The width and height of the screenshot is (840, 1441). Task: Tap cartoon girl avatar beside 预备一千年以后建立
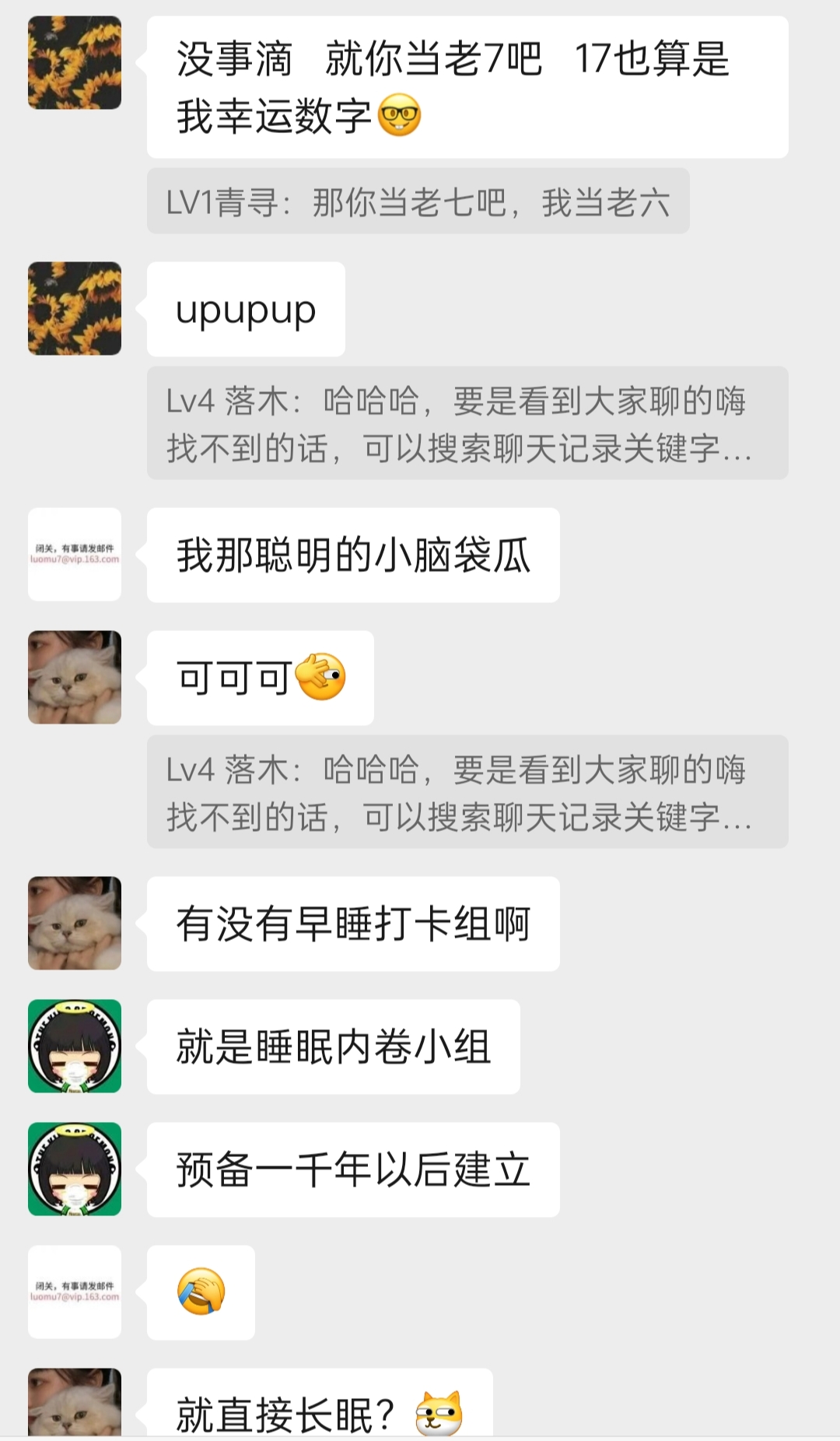pos(75,1169)
